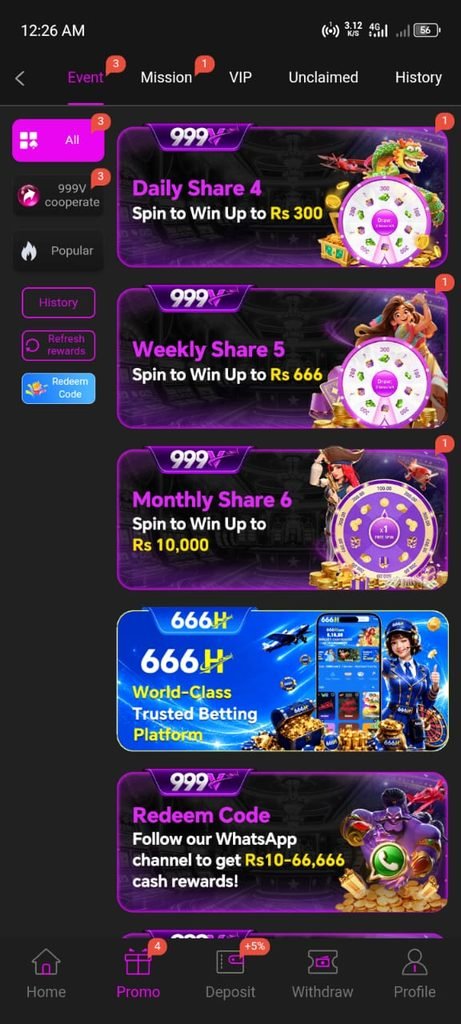This screenshot has width=461, height=1024.
Task: Tap the History button in the sidebar
Action: tap(58, 302)
